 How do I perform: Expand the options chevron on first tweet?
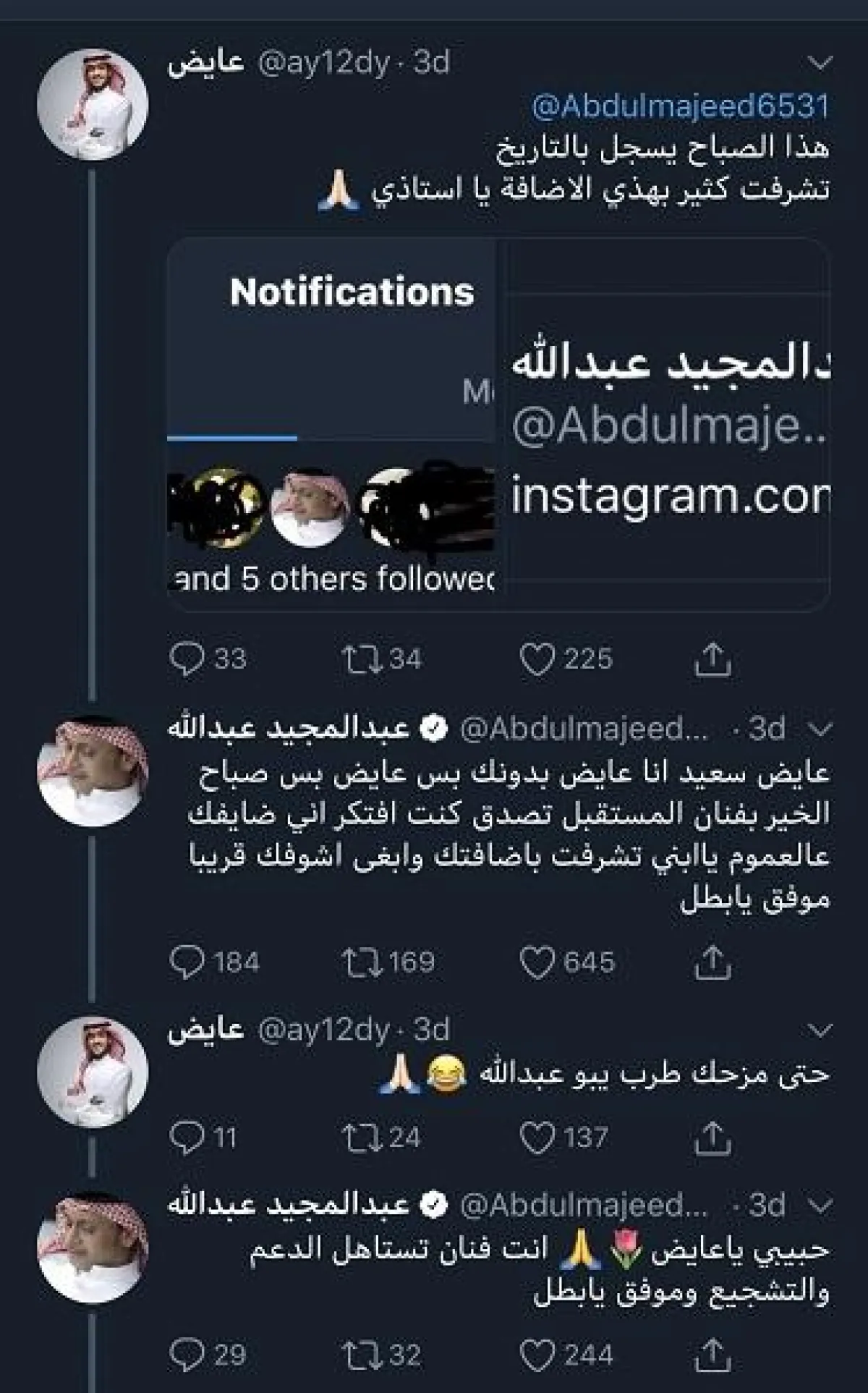[x=820, y=63]
